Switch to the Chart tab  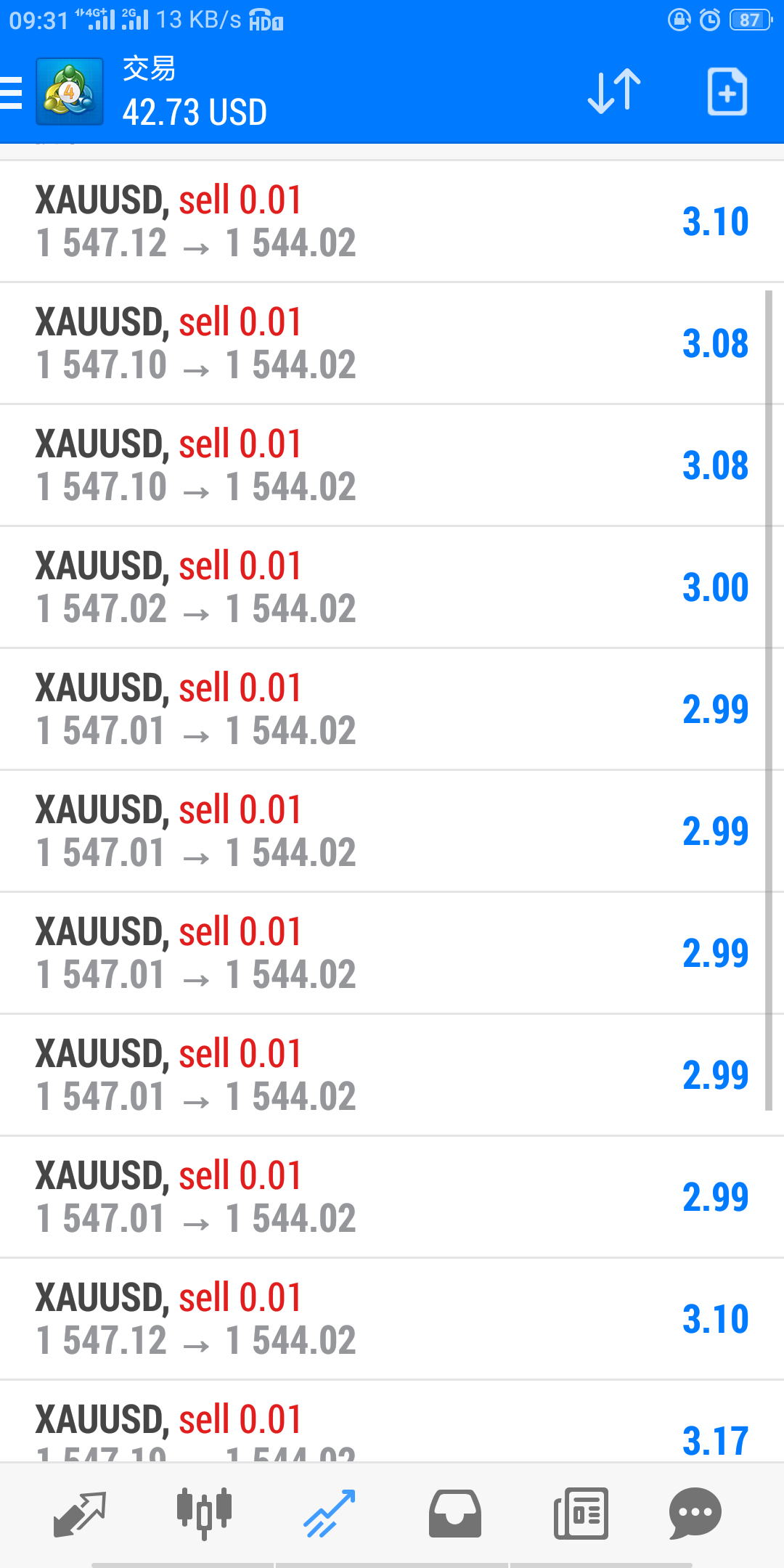(x=204, y=1514)
